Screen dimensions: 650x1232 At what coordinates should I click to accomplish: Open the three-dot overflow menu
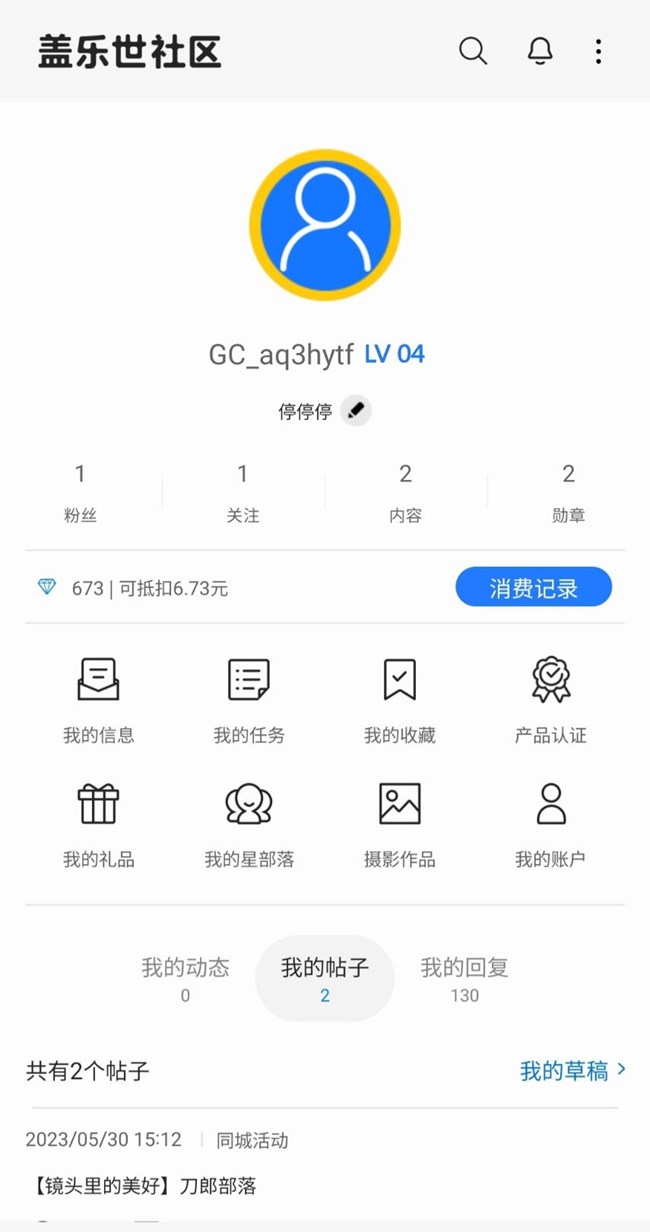tap(598, 51)
